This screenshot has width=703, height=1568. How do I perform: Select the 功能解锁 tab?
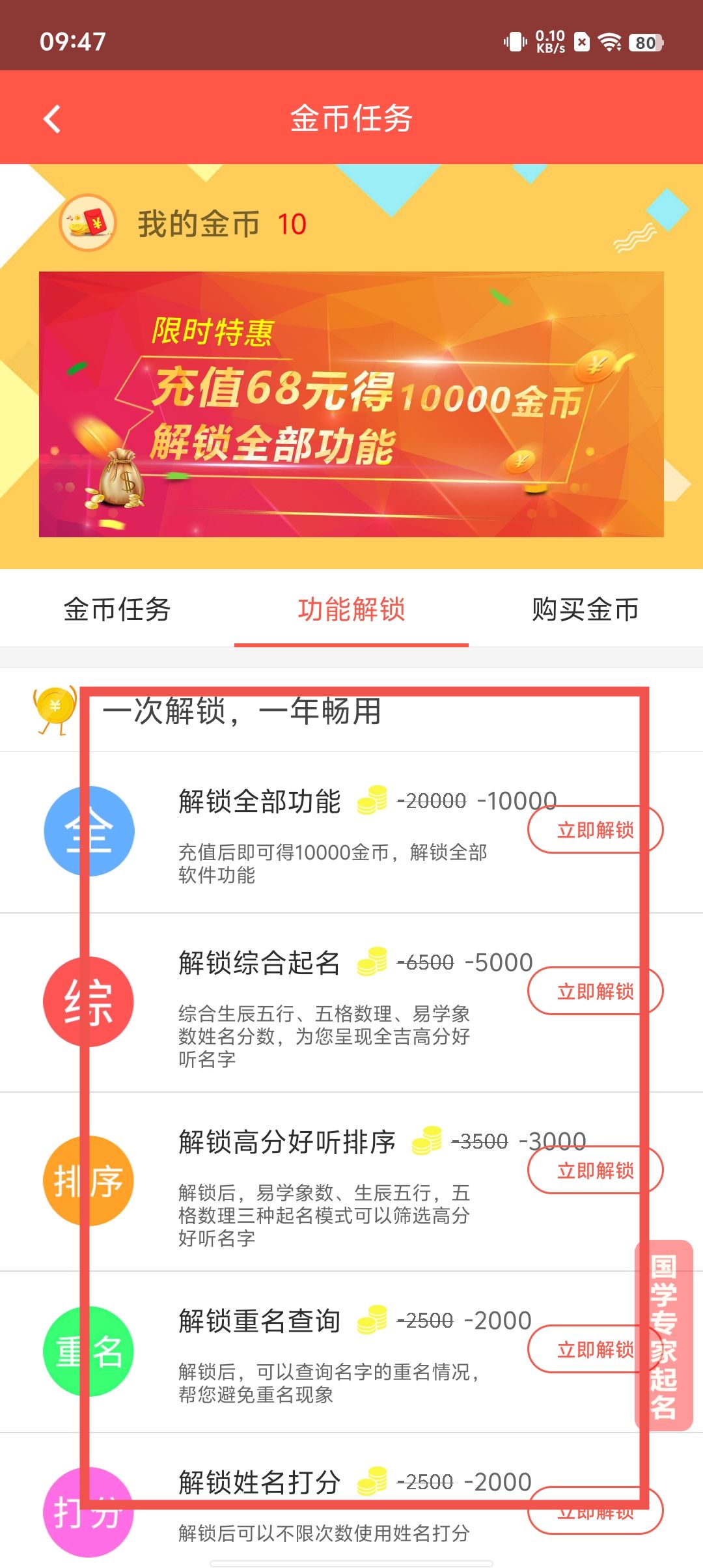pyautogui.click(x=351, y=610)
